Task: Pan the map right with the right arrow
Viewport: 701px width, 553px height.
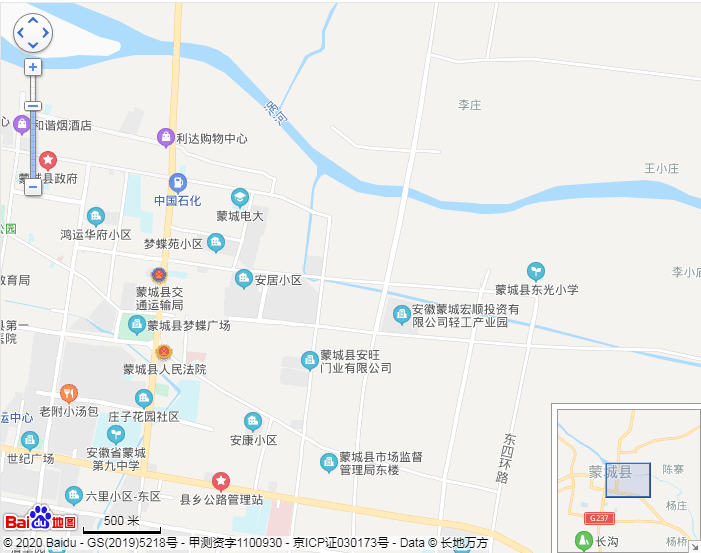Action: click(45, 32)
